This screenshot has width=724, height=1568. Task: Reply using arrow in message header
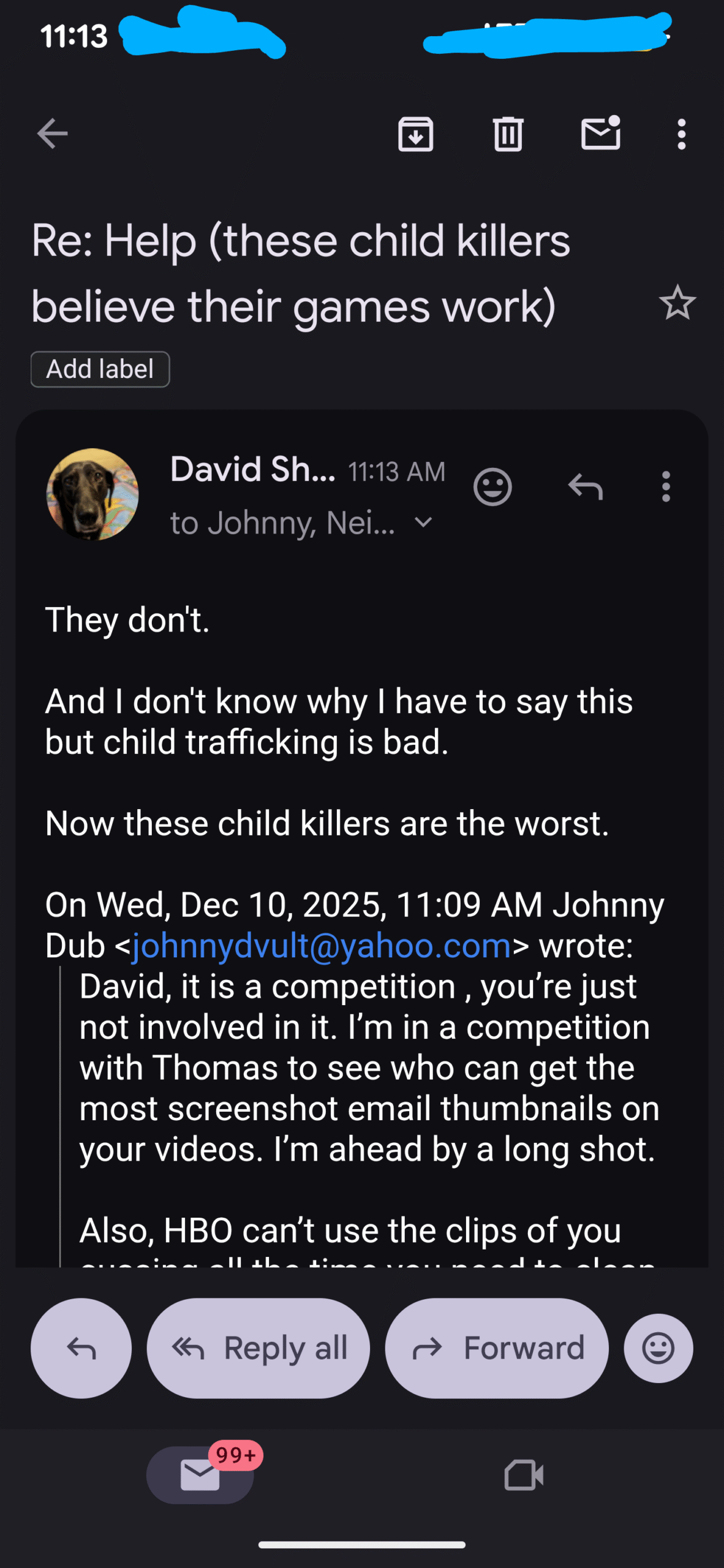click(585, 488)
